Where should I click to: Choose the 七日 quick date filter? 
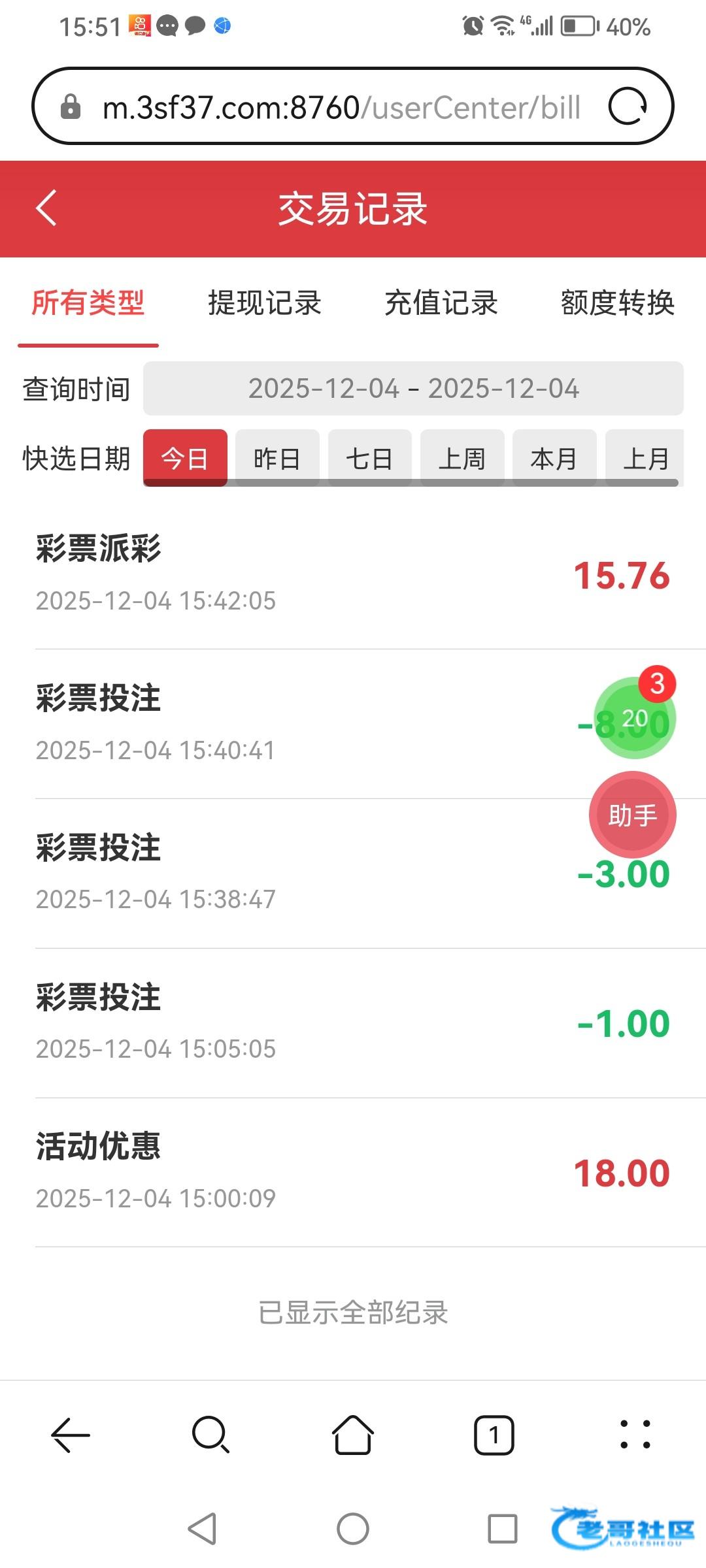point(369,458)
